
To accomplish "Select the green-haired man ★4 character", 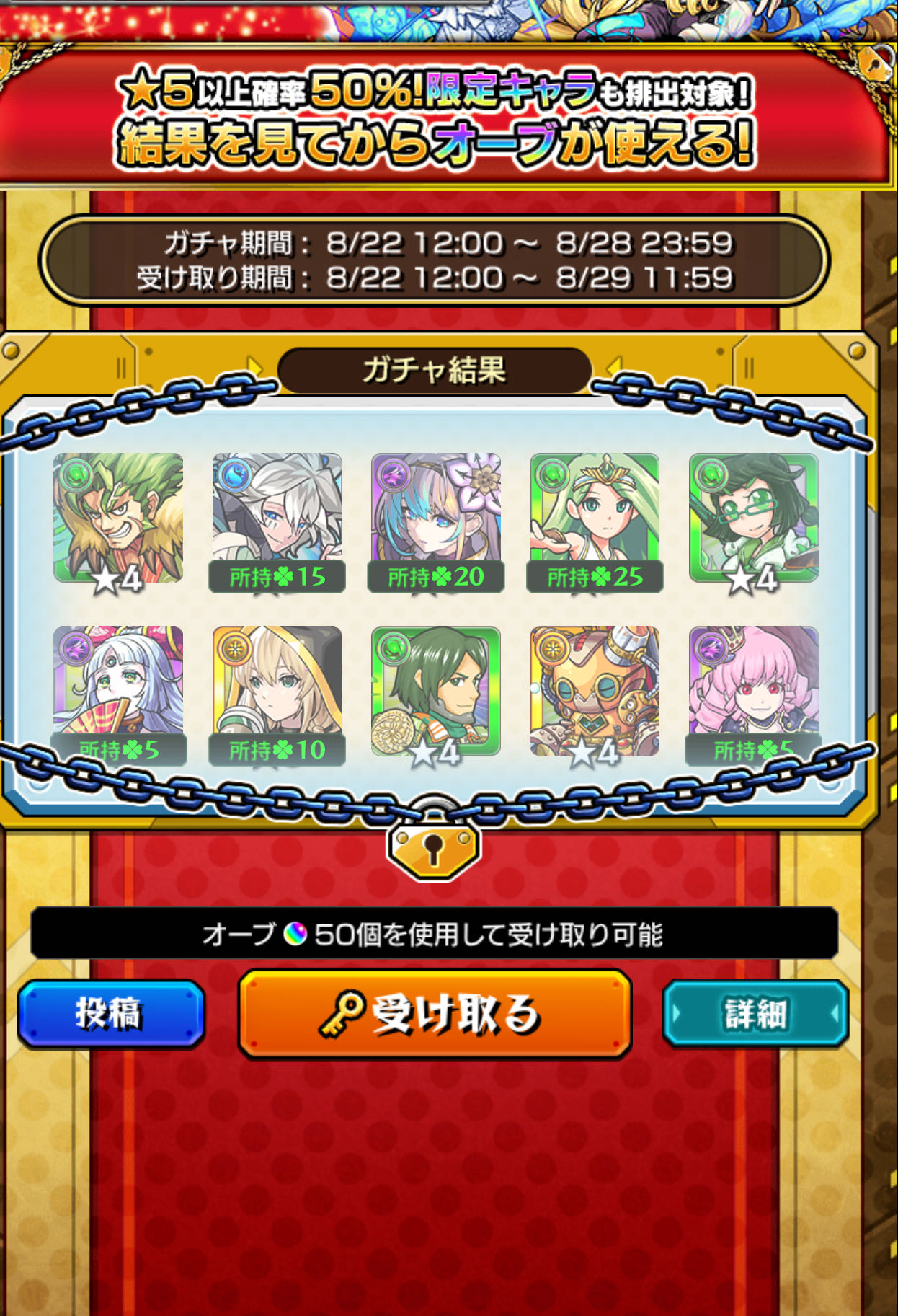I will (435, 689).
